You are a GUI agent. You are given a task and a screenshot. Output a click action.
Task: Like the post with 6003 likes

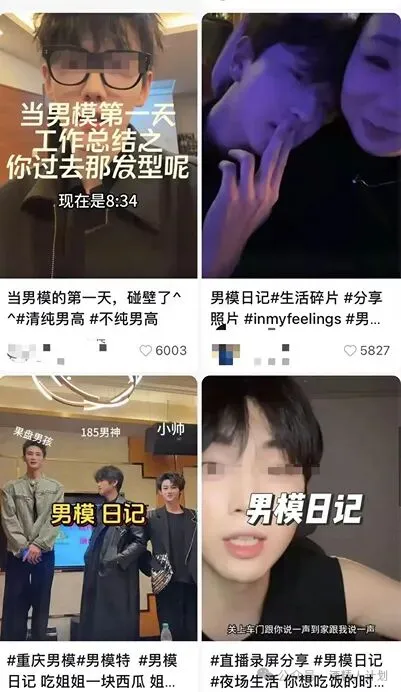click(146, 350)
